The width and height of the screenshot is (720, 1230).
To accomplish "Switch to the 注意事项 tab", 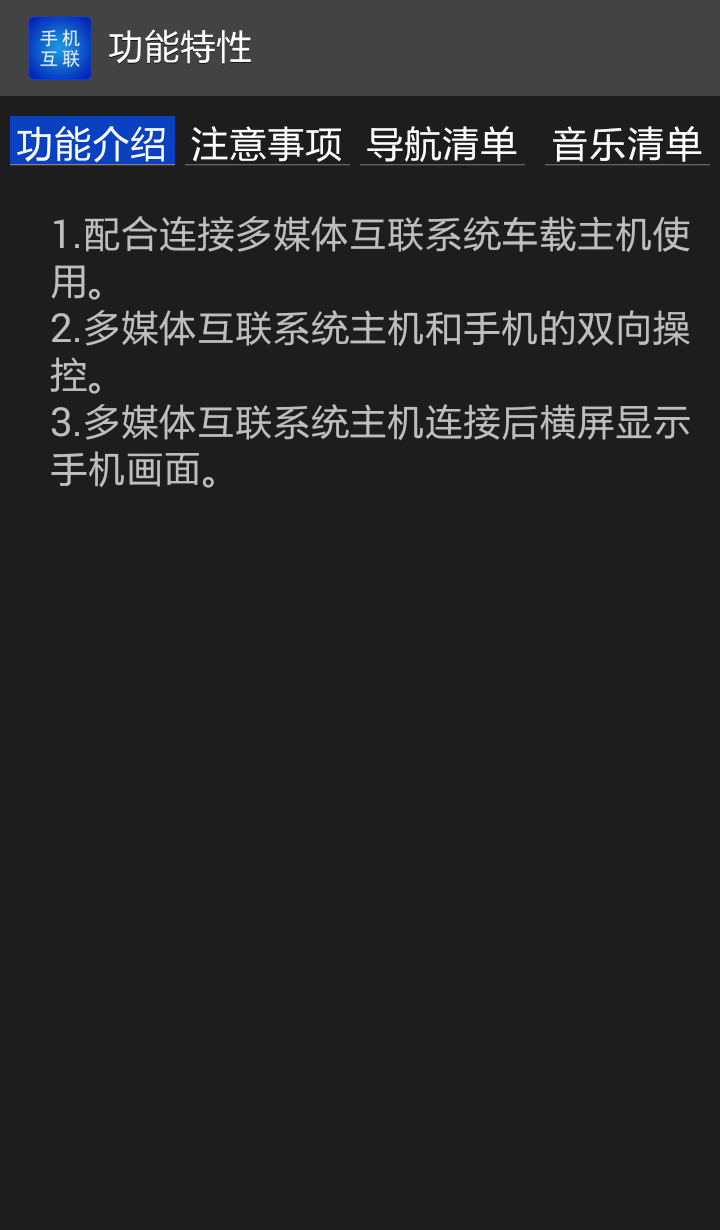I will pos(267,143).
